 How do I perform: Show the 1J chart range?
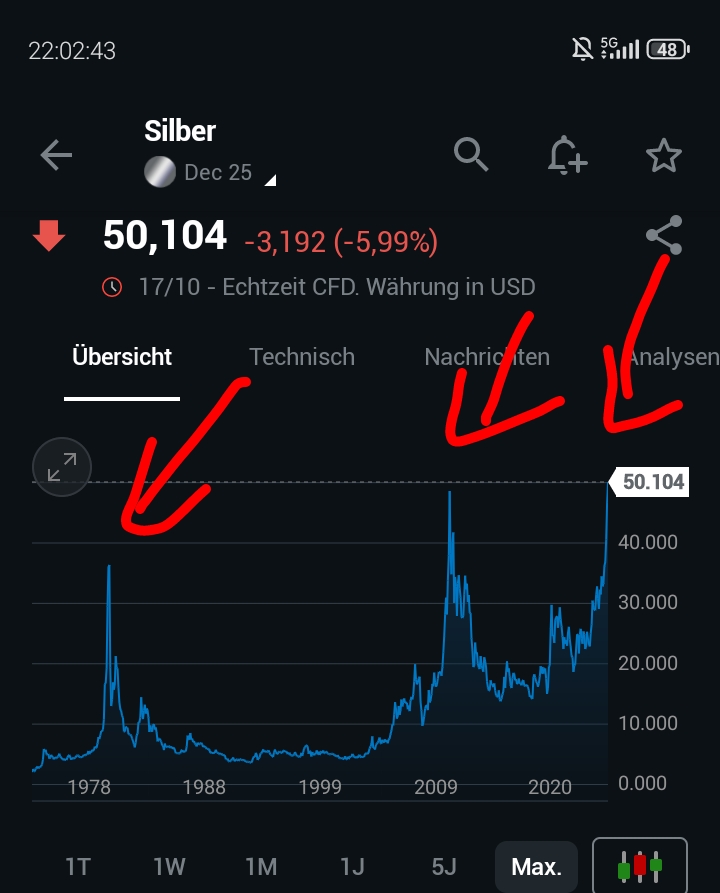pyautogui.click(x=352, y=866)
